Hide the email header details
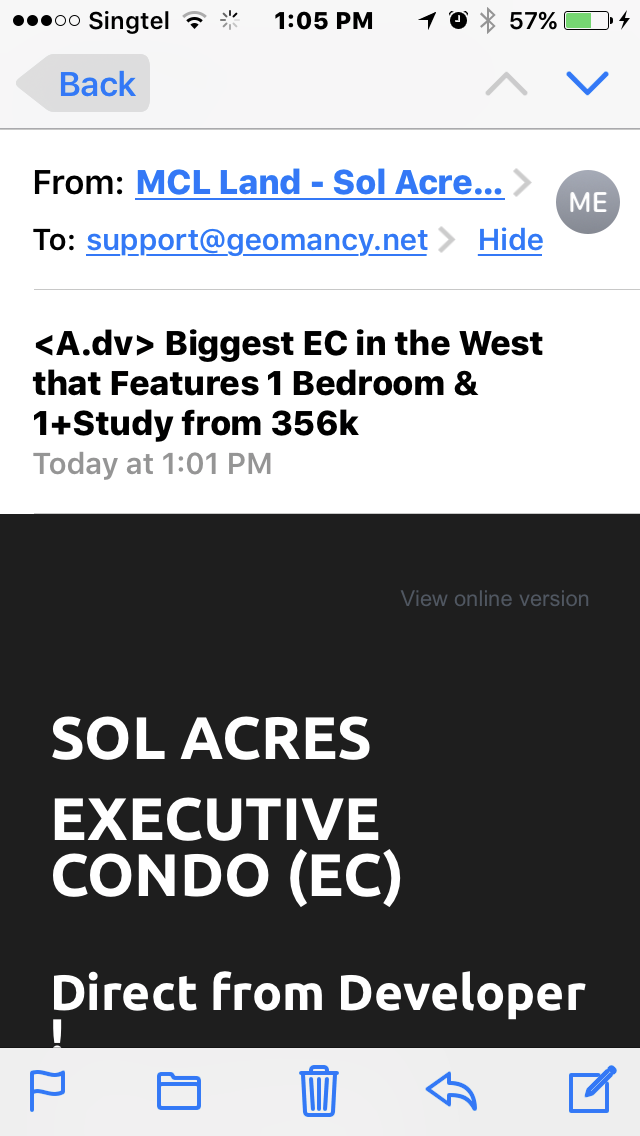This screenshot has width=640, height=1136. pyautogui.click(x=510, y=241)
